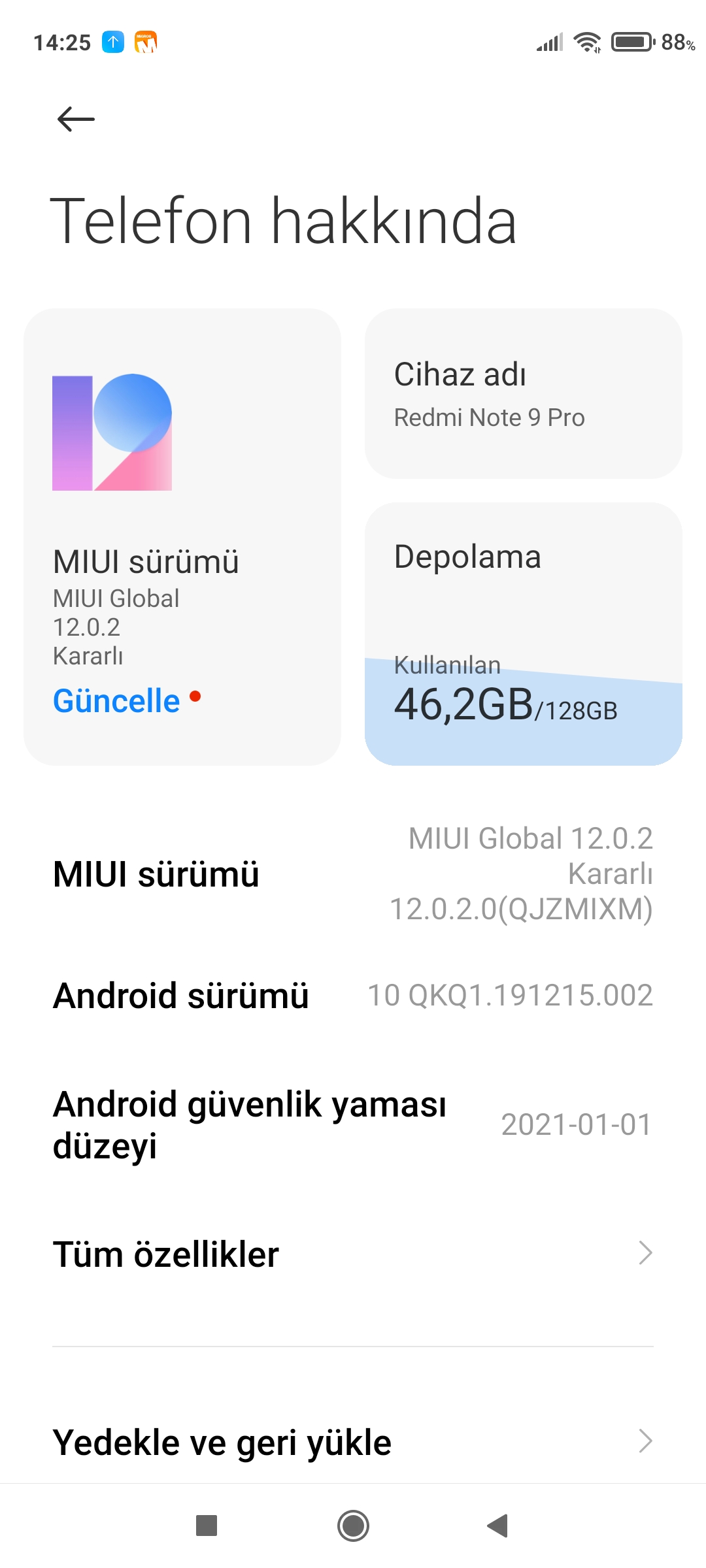Open the Cihaz adı card
The height and width of the screenshot is (1568, 706).
[523, 393]
